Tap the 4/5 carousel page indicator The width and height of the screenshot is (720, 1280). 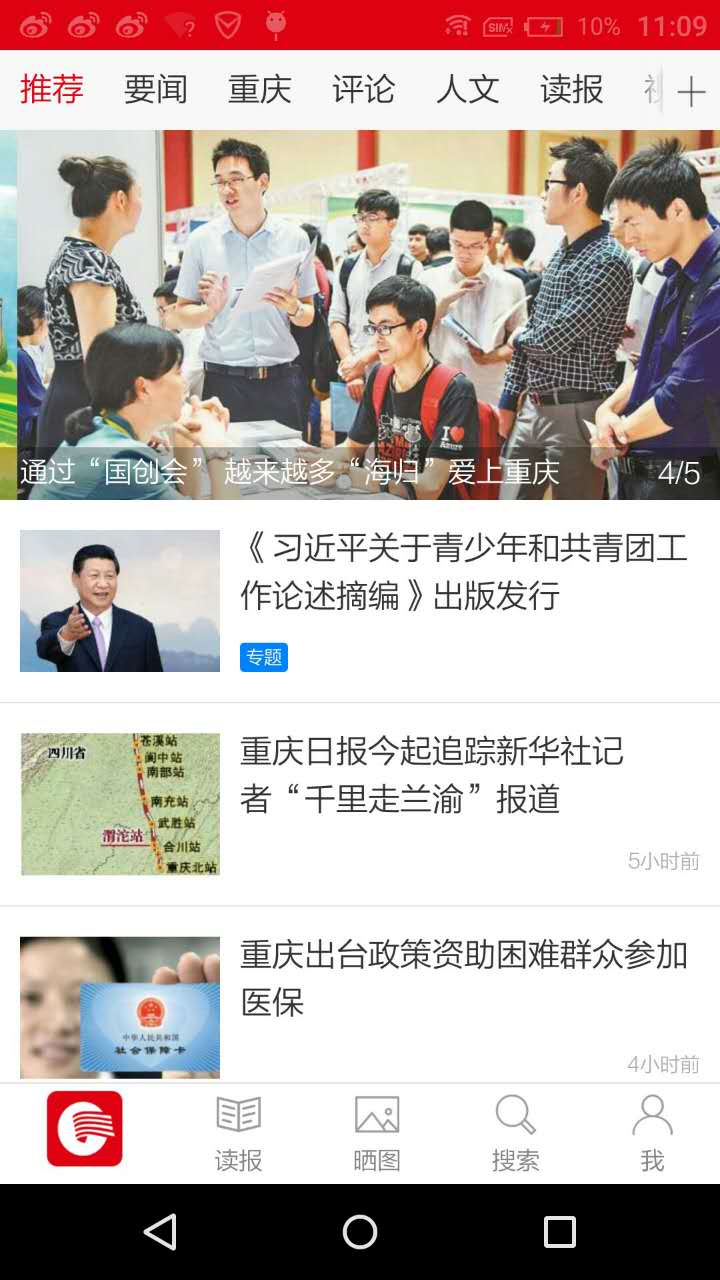point(679,471)
